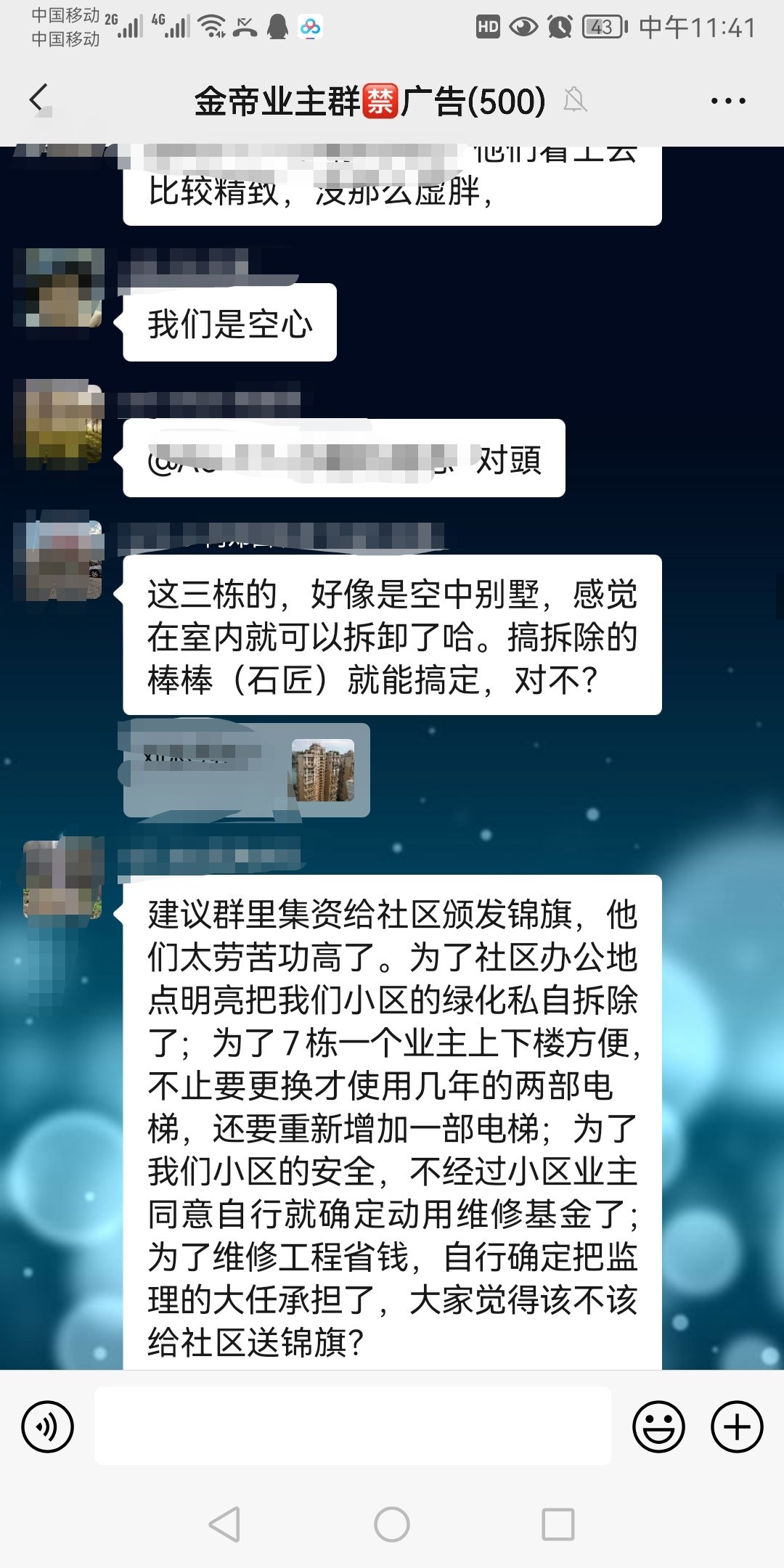This screenshot has height=1568, width=784.
Task: Tap the message text field
Action: click(353, 1426)
